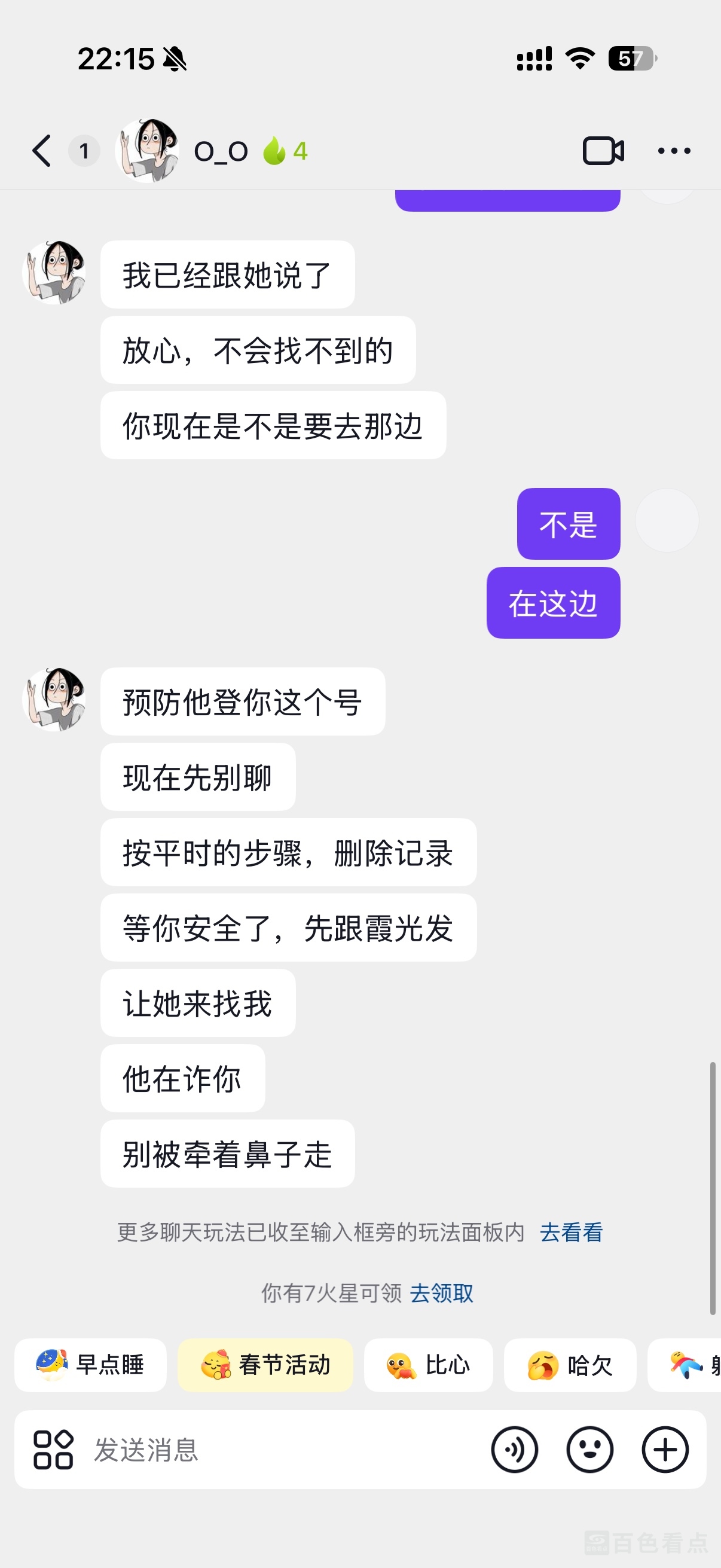The width and height of the screenshot is (721, 1568).
Task: Go back to the message list
Action: [41, 151]
